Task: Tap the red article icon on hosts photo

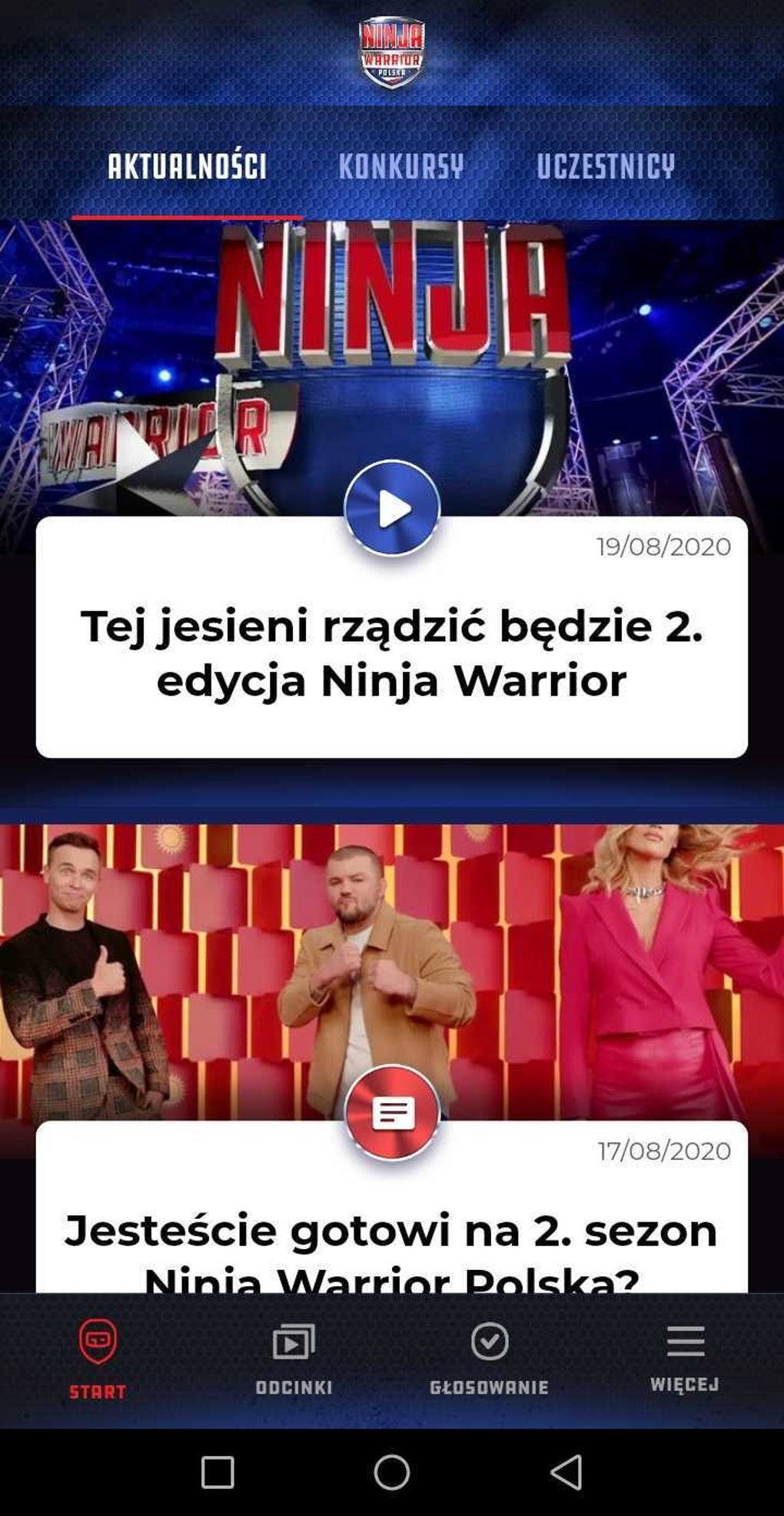Action: click(392, 1112)
